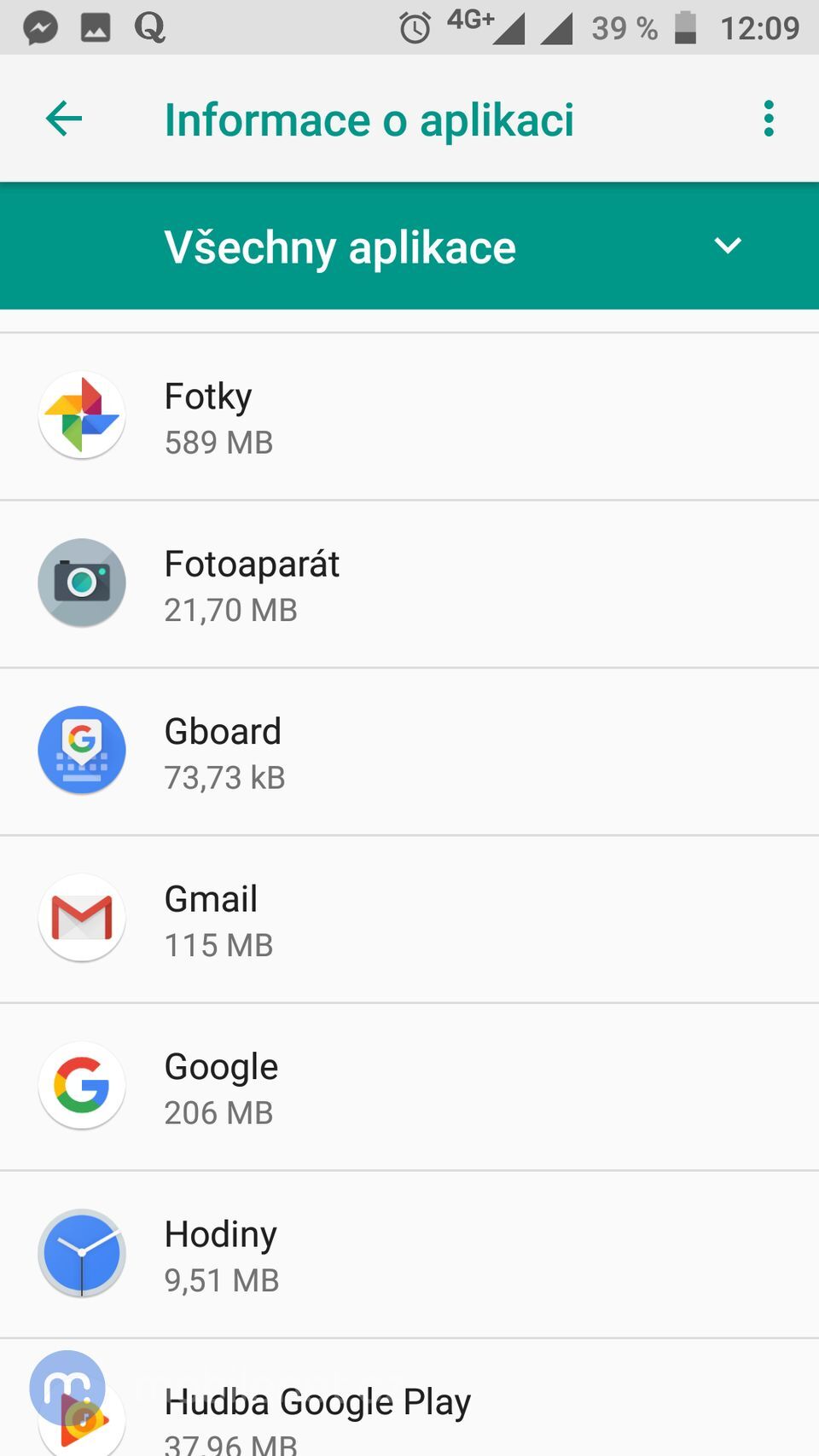Select the Google app icon
The width and height of the screenshot is (819, 1456).
click(81, 1085)
